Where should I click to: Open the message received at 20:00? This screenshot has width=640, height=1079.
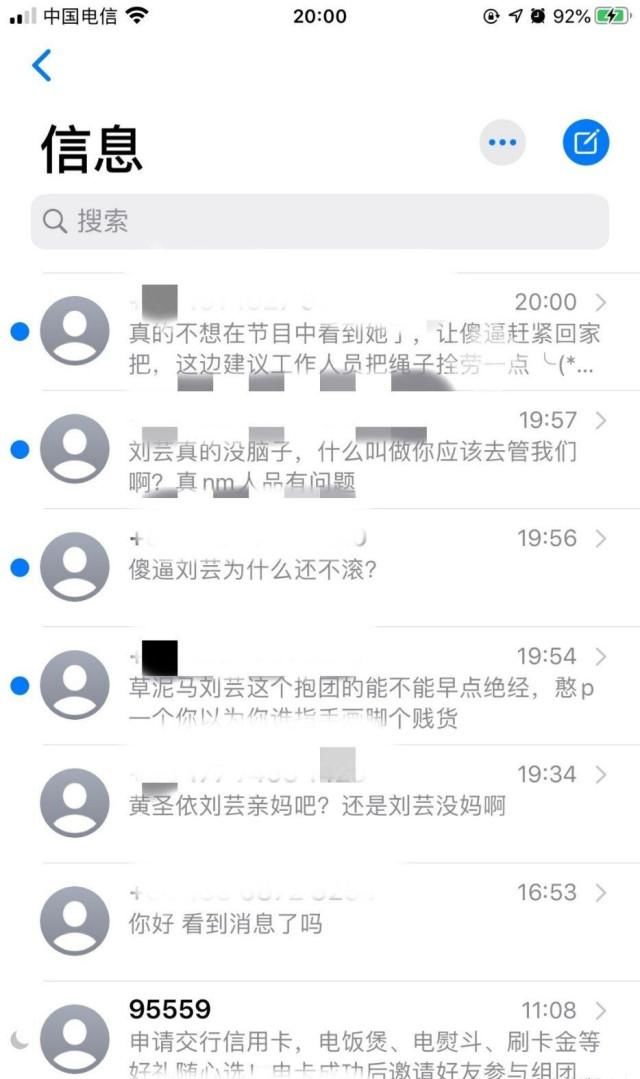[x=360, y=333]
